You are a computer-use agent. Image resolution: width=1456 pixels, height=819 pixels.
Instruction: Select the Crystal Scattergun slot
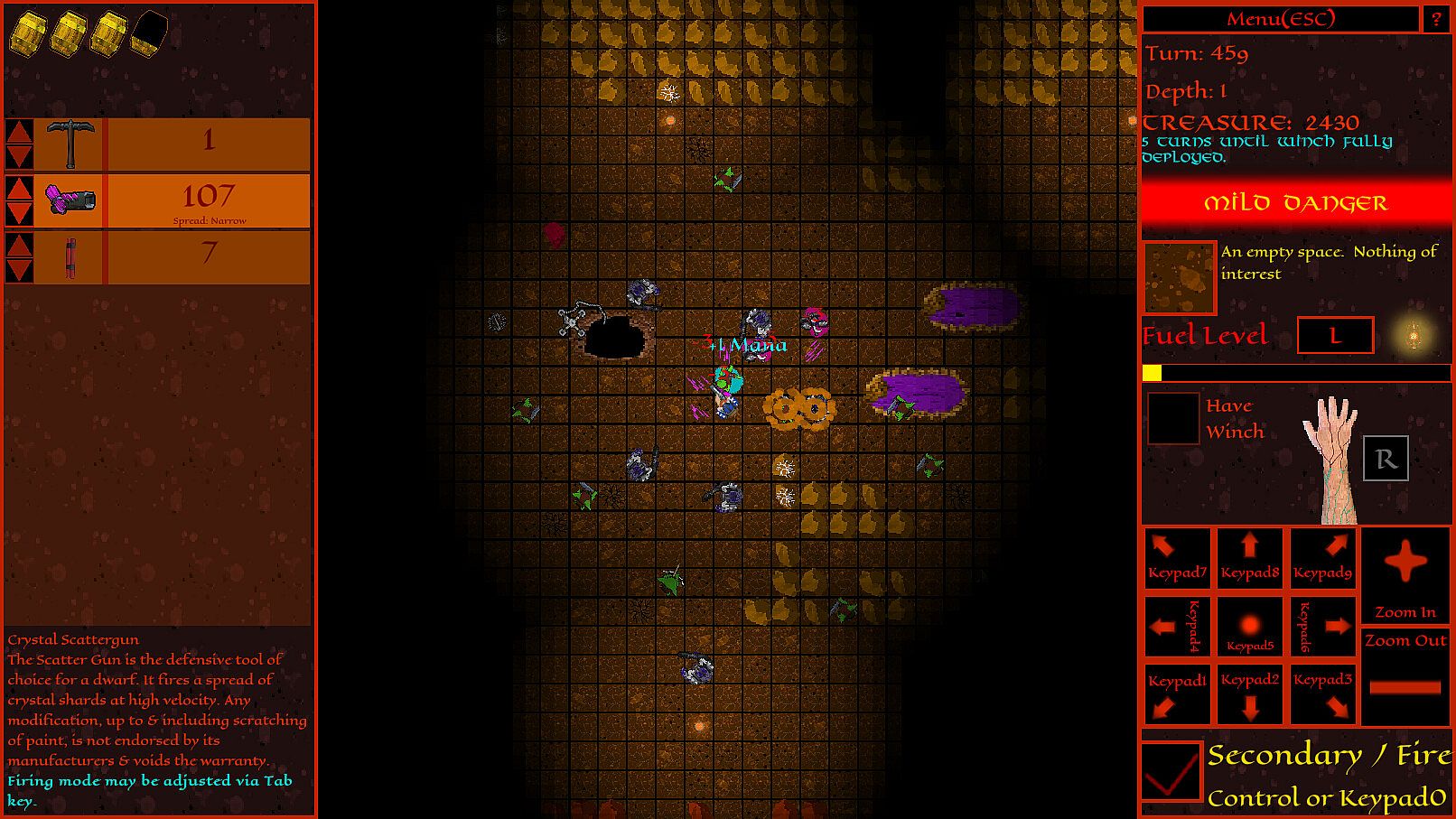[208, 200]
